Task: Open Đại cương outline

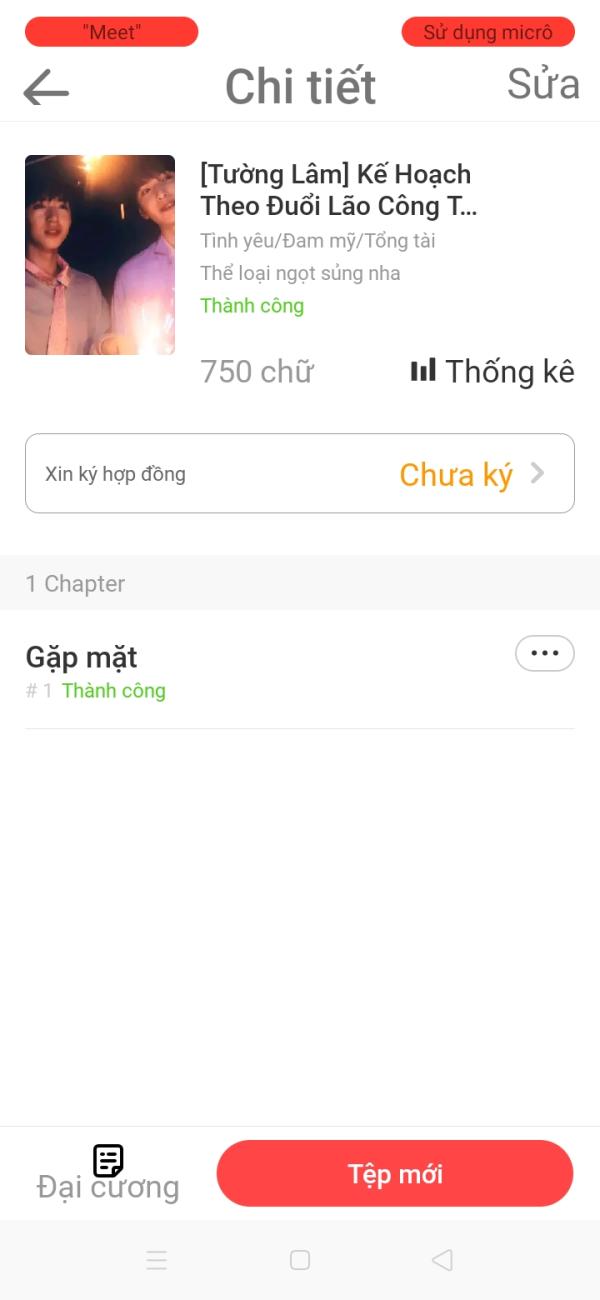Action: coord(108,1174)
